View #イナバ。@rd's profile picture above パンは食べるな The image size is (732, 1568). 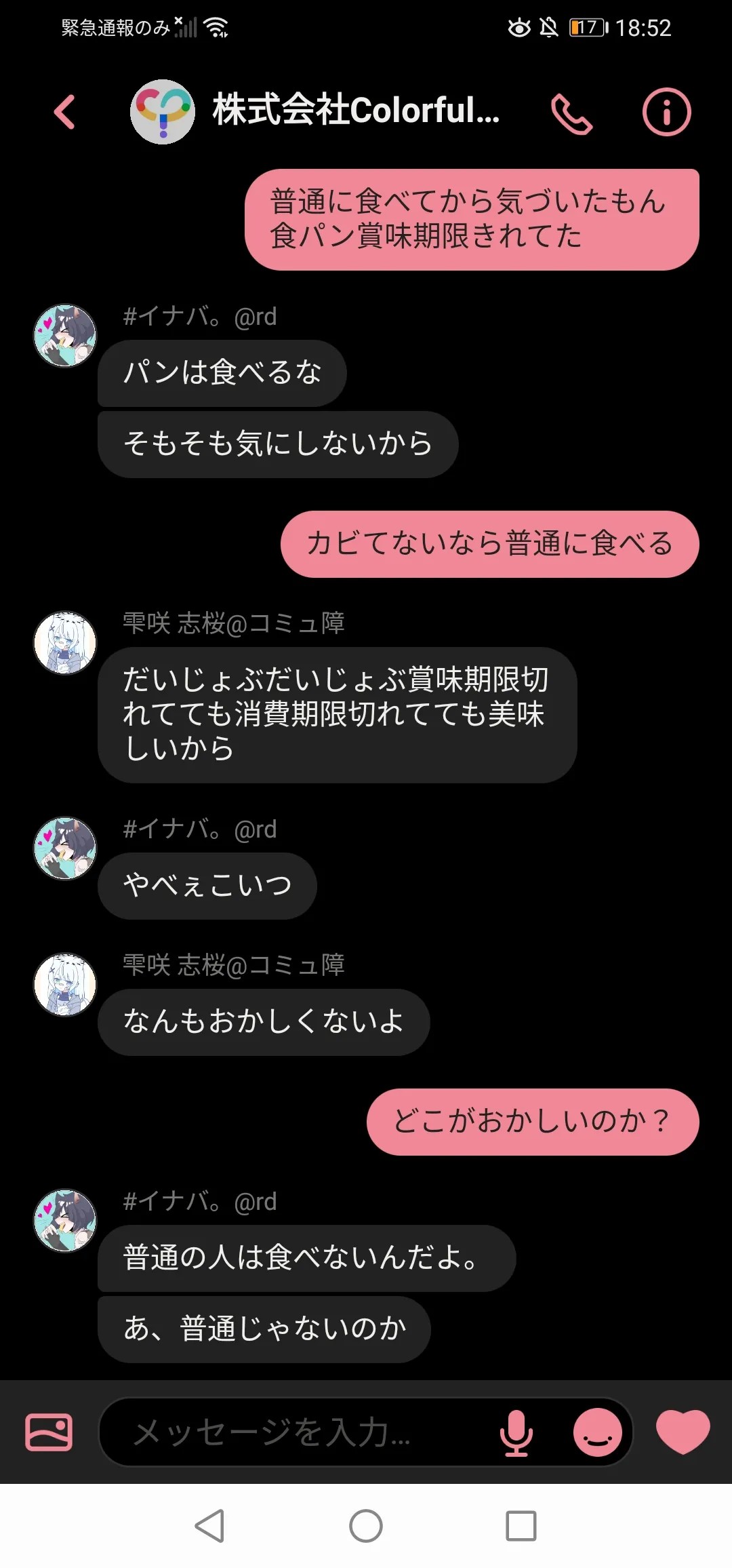point(66,336)
